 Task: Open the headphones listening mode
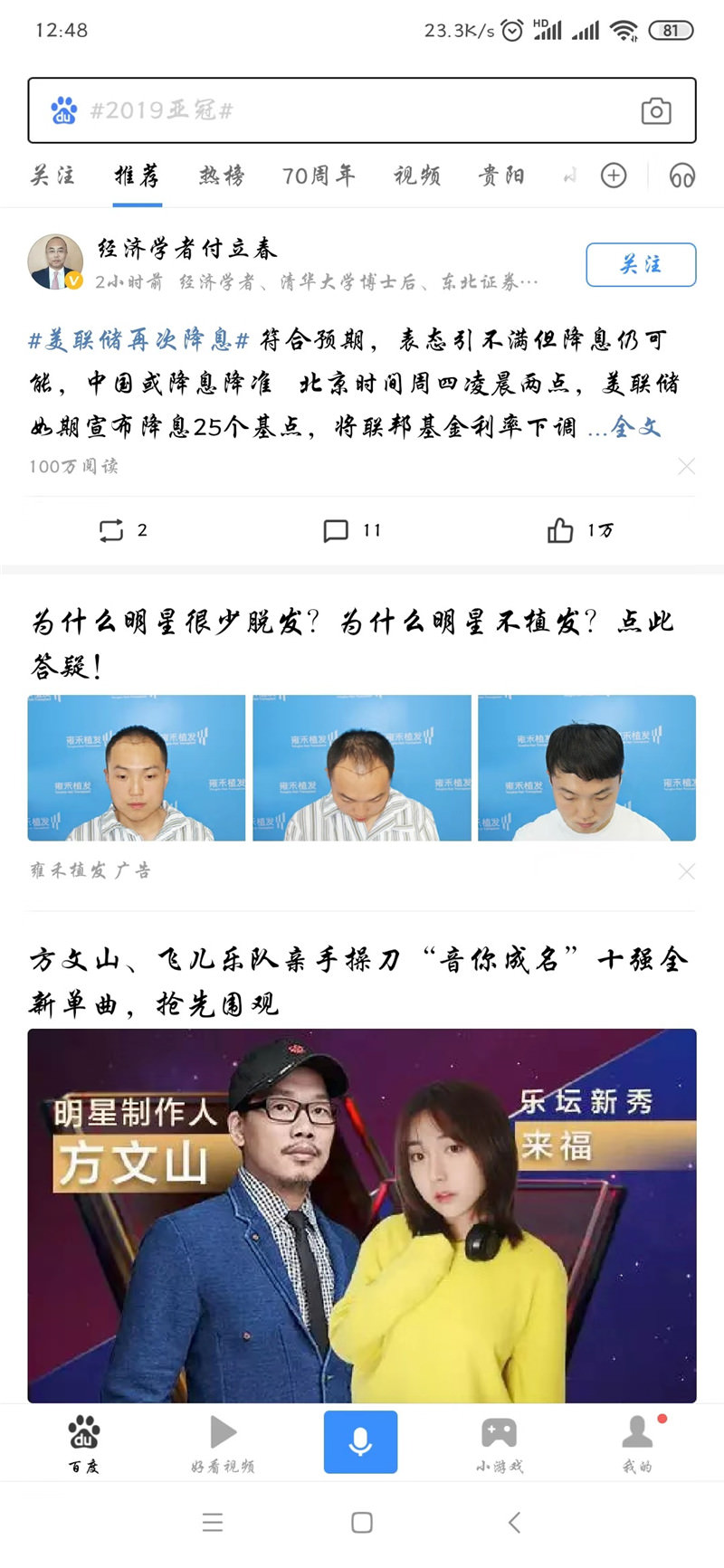click(x=681, y=176)
